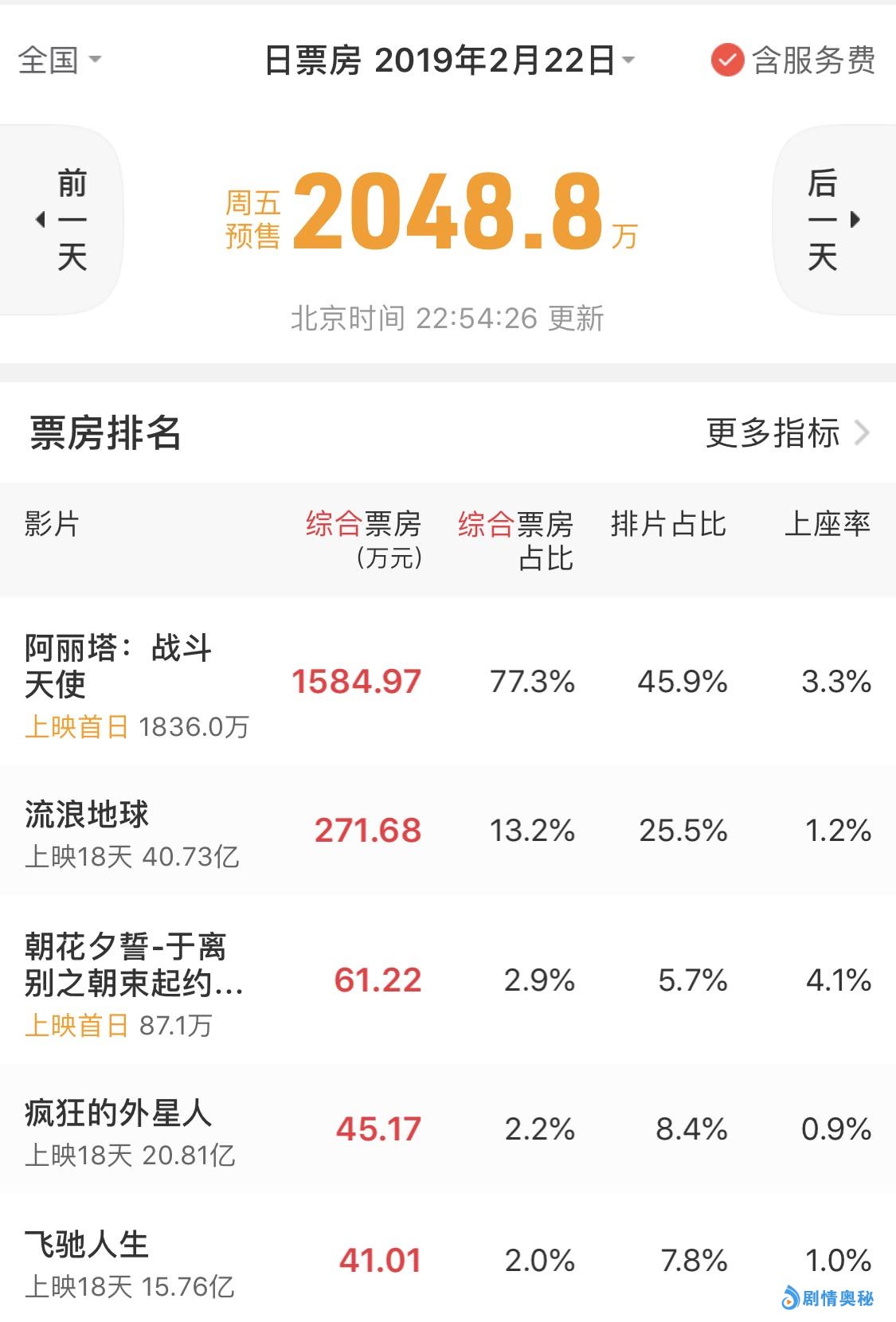The image size is (896, 1322).
Task: Open the date picker for 2019年2月22日
Action: click(x=449, y=61)
